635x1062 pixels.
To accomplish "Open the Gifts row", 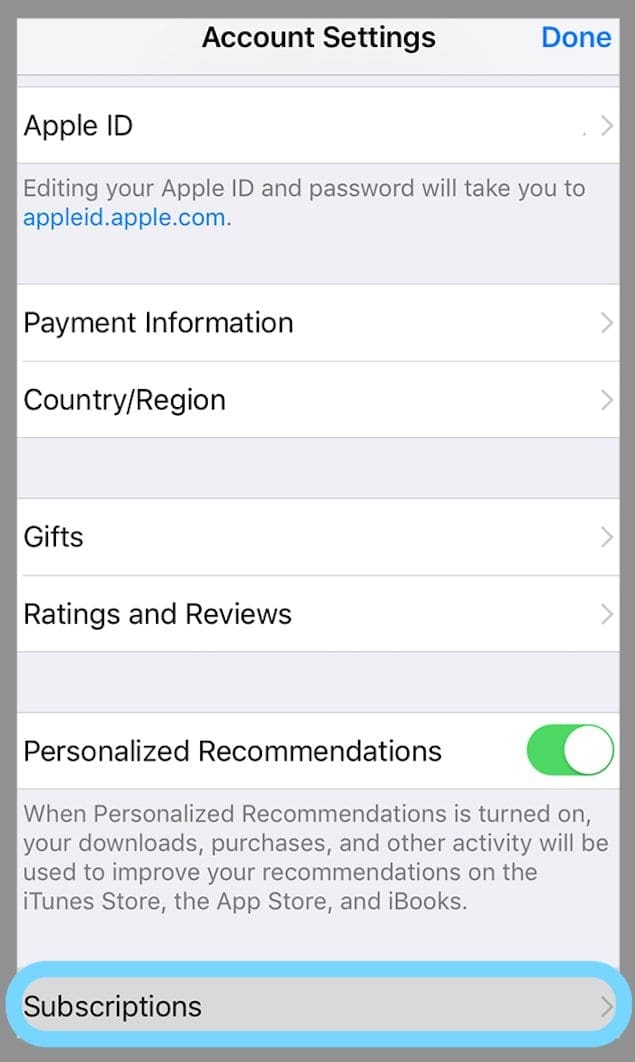I will pyautogui.click(x=316, y=537).
